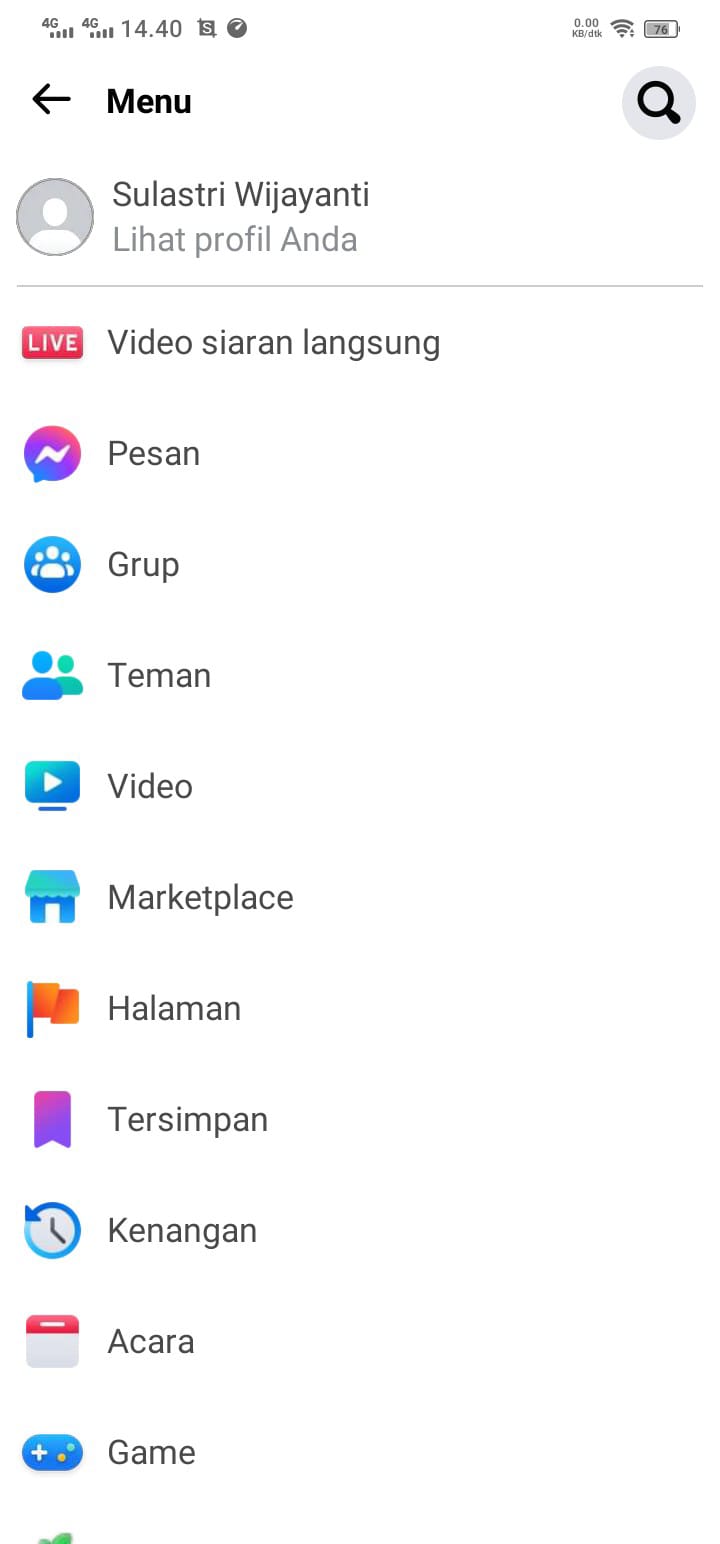Open Video siaran langsung
Viewport: 720px width, 1544px height.
tap(272, 343)
